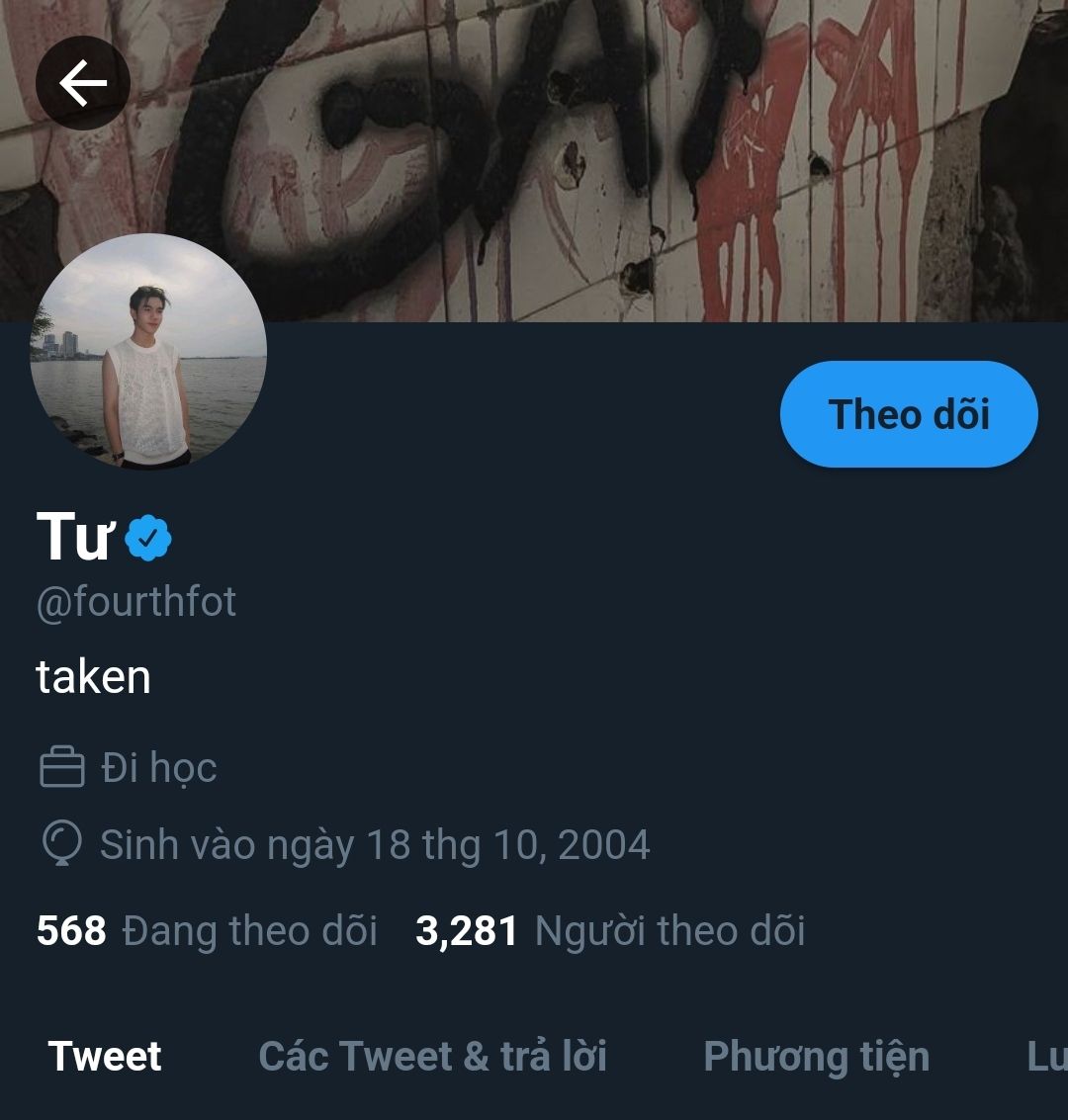The image size is (1068, 1120).
Task: Select the Tweet tab
Action: [x=105, y=1056]
